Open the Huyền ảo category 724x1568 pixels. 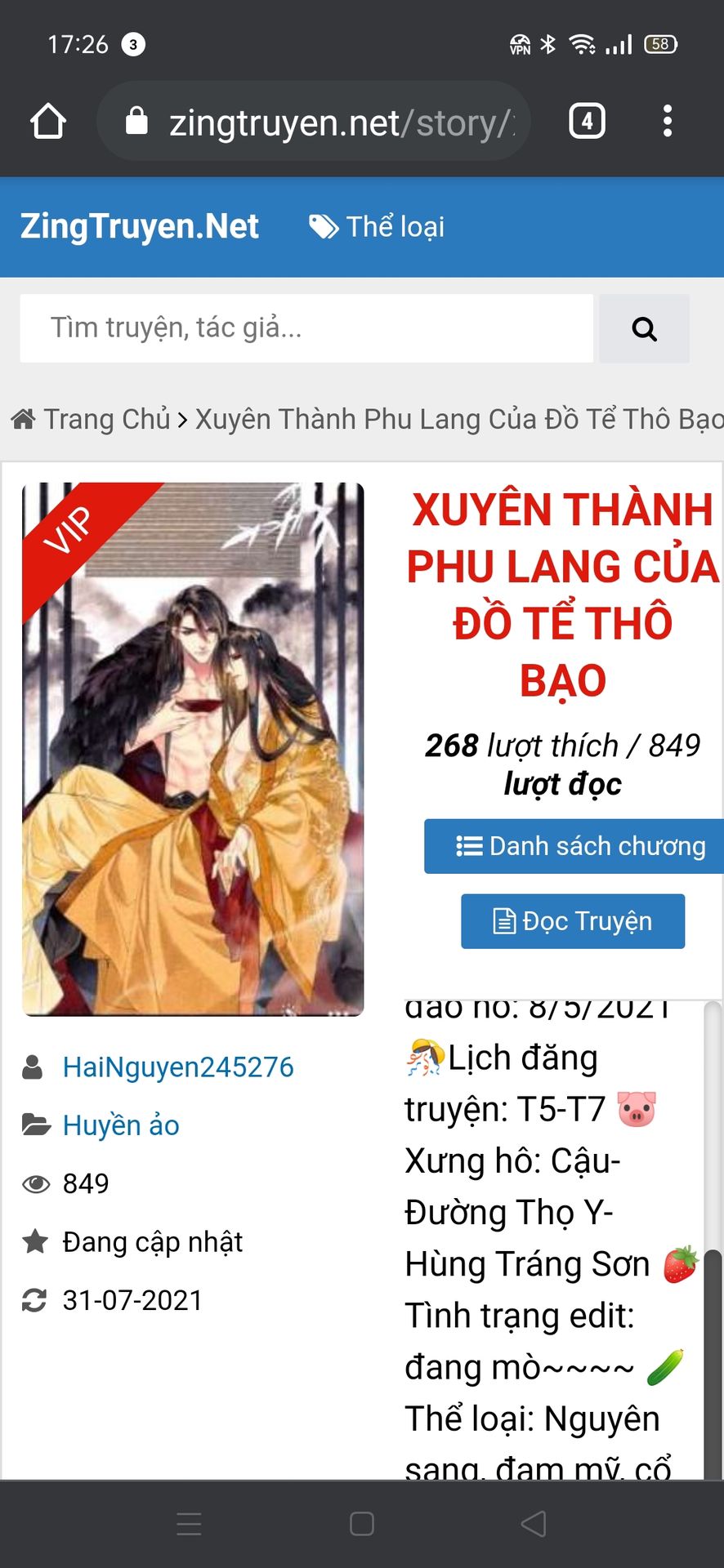point(121,1125)
